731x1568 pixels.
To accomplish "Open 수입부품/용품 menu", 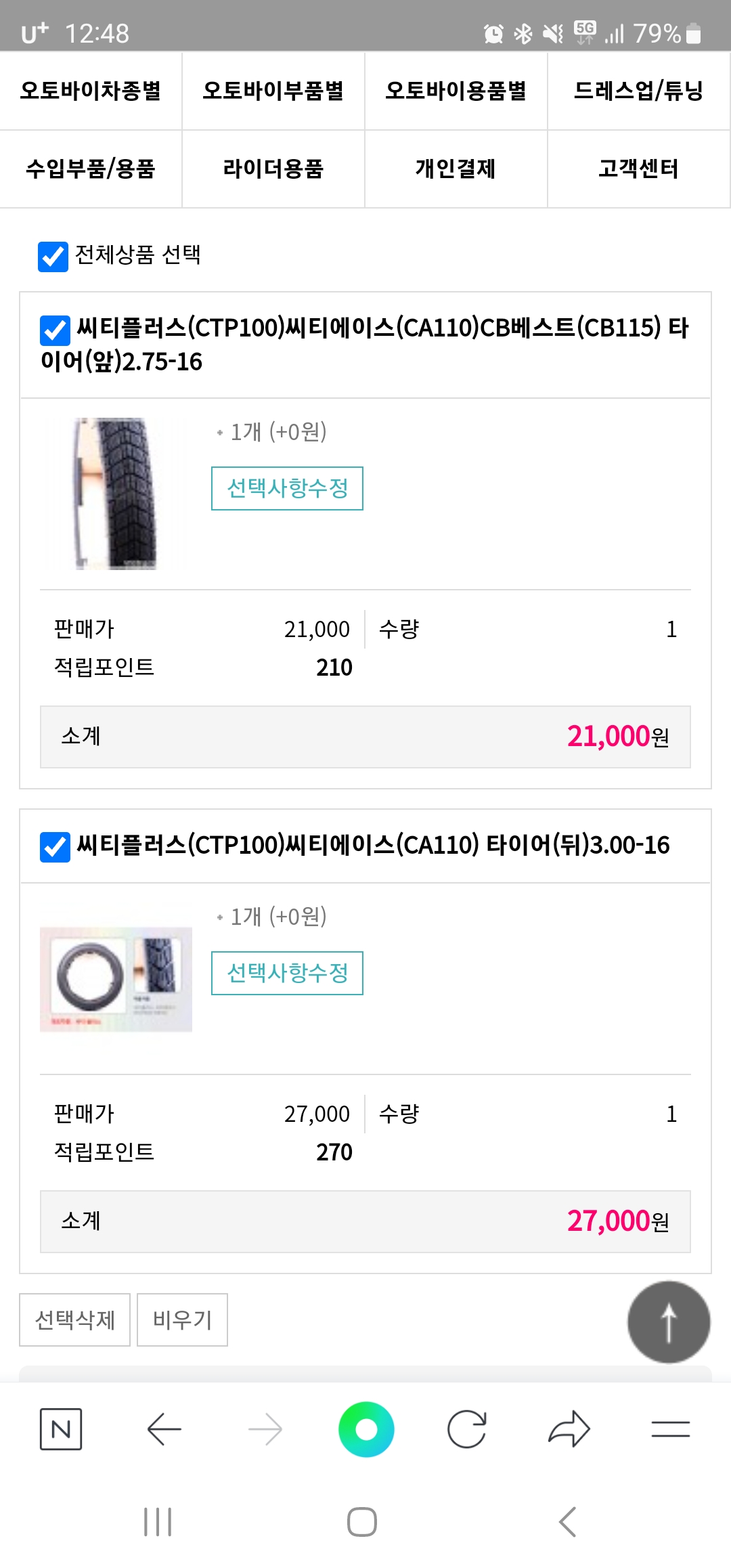I will (91, 169).
